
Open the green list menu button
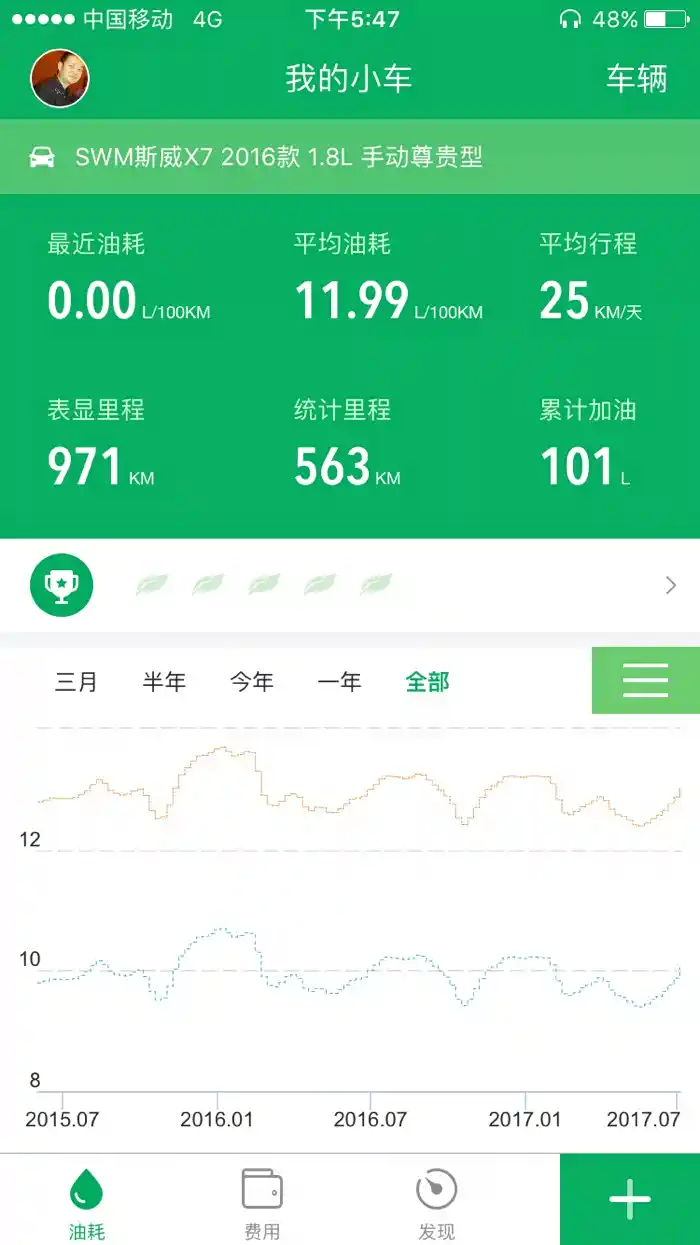tap(646, 680)
